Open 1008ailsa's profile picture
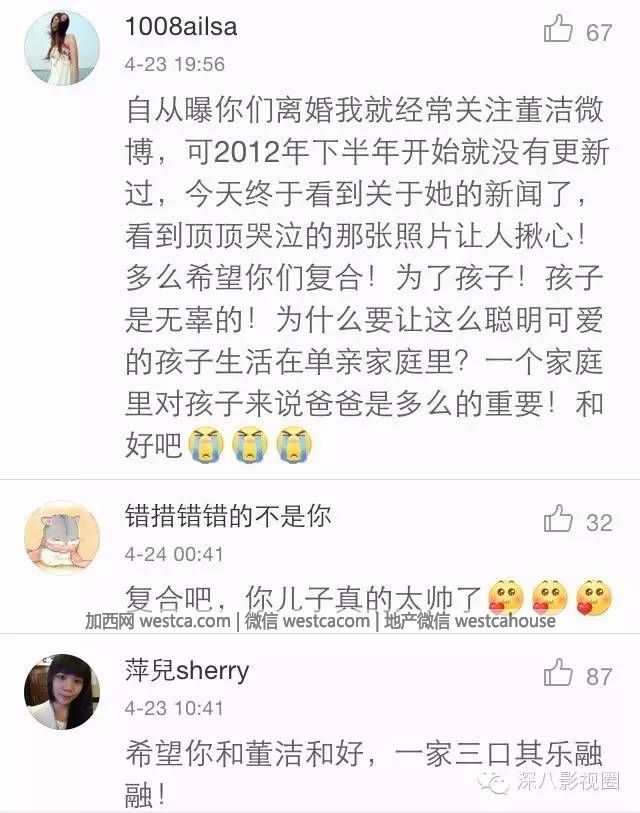 62,48
